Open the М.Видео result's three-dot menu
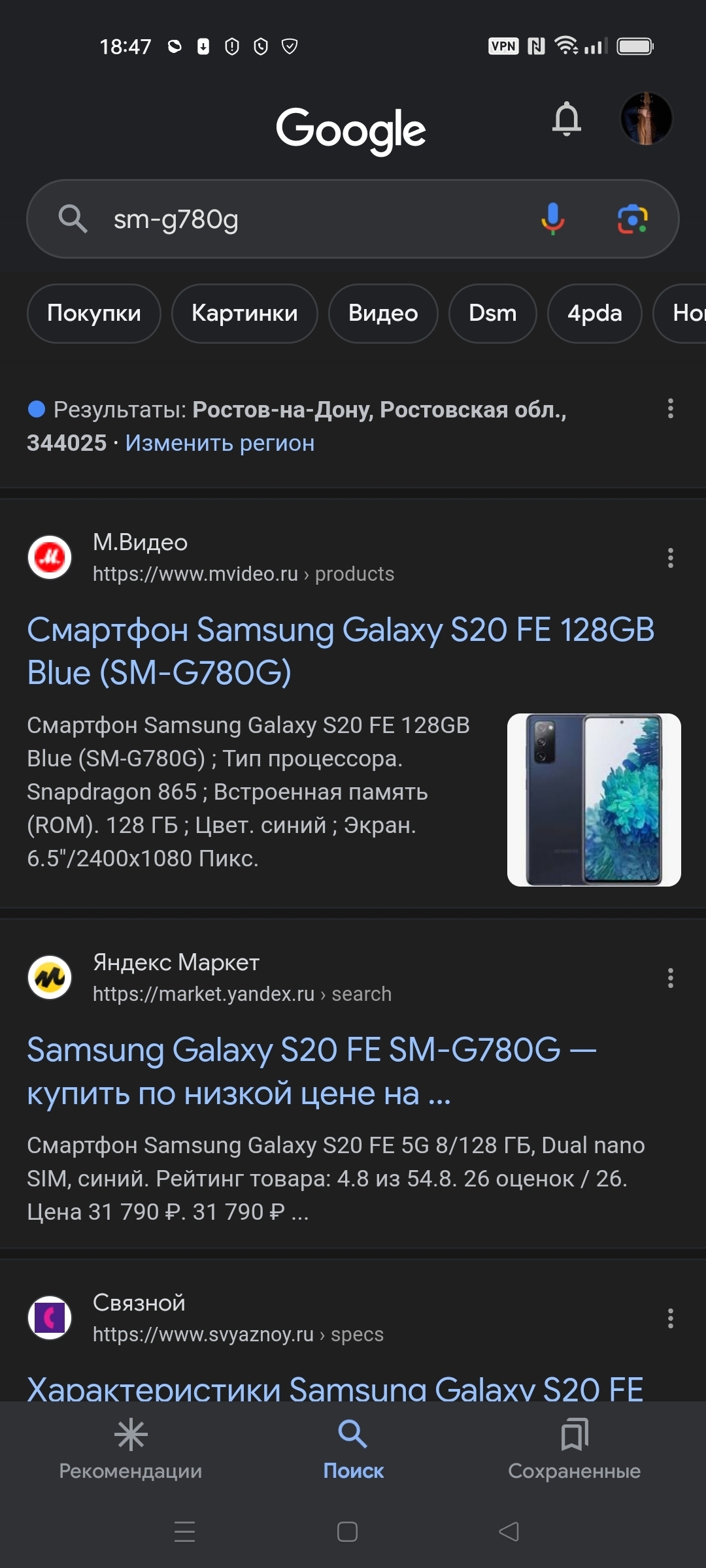This screenshot has width=706, height=1568. pyautogui.click(x=670, y=558)
